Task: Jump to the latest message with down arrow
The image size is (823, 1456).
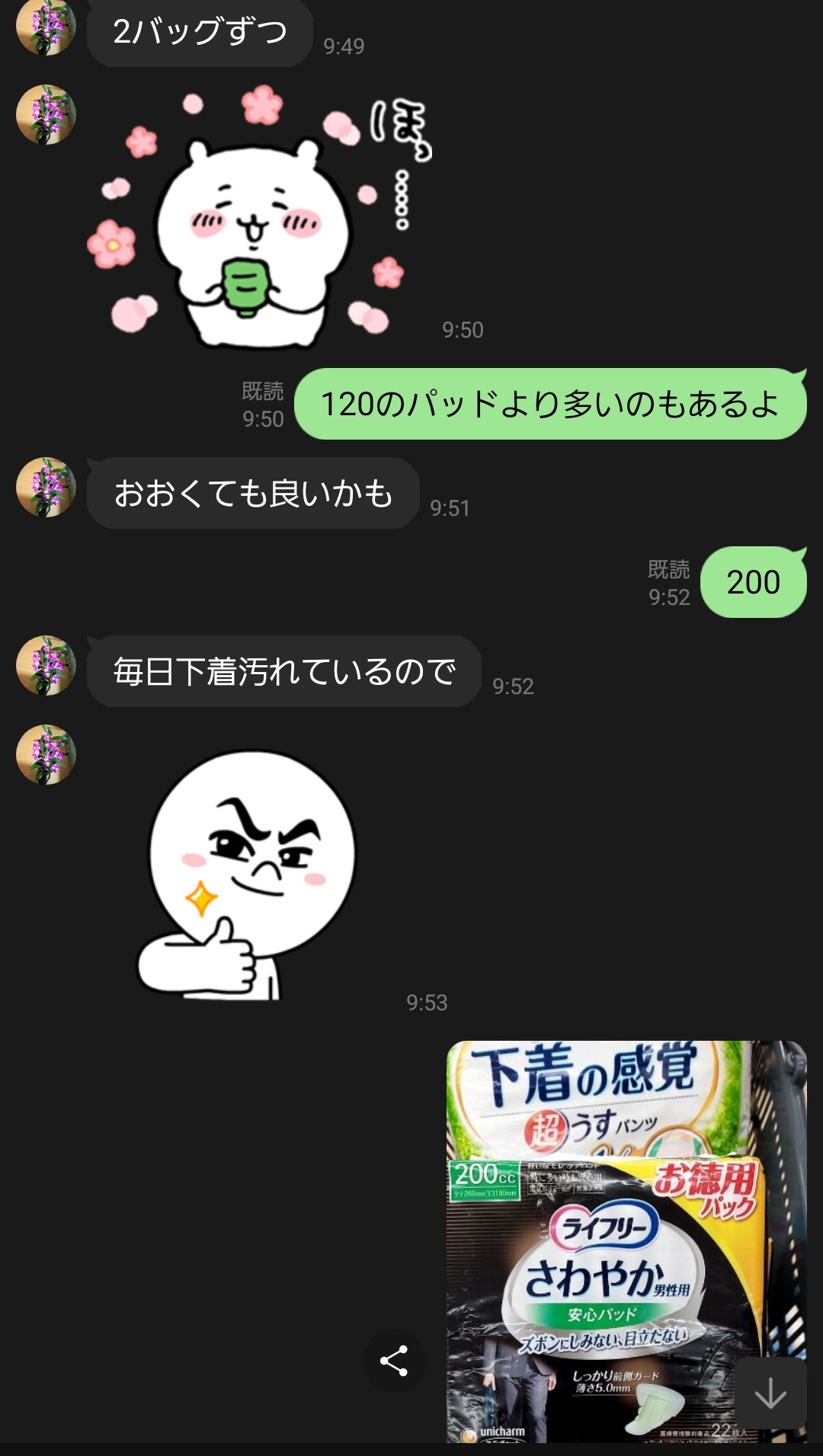Action: pyautogui.click(x=770, y=1394)
